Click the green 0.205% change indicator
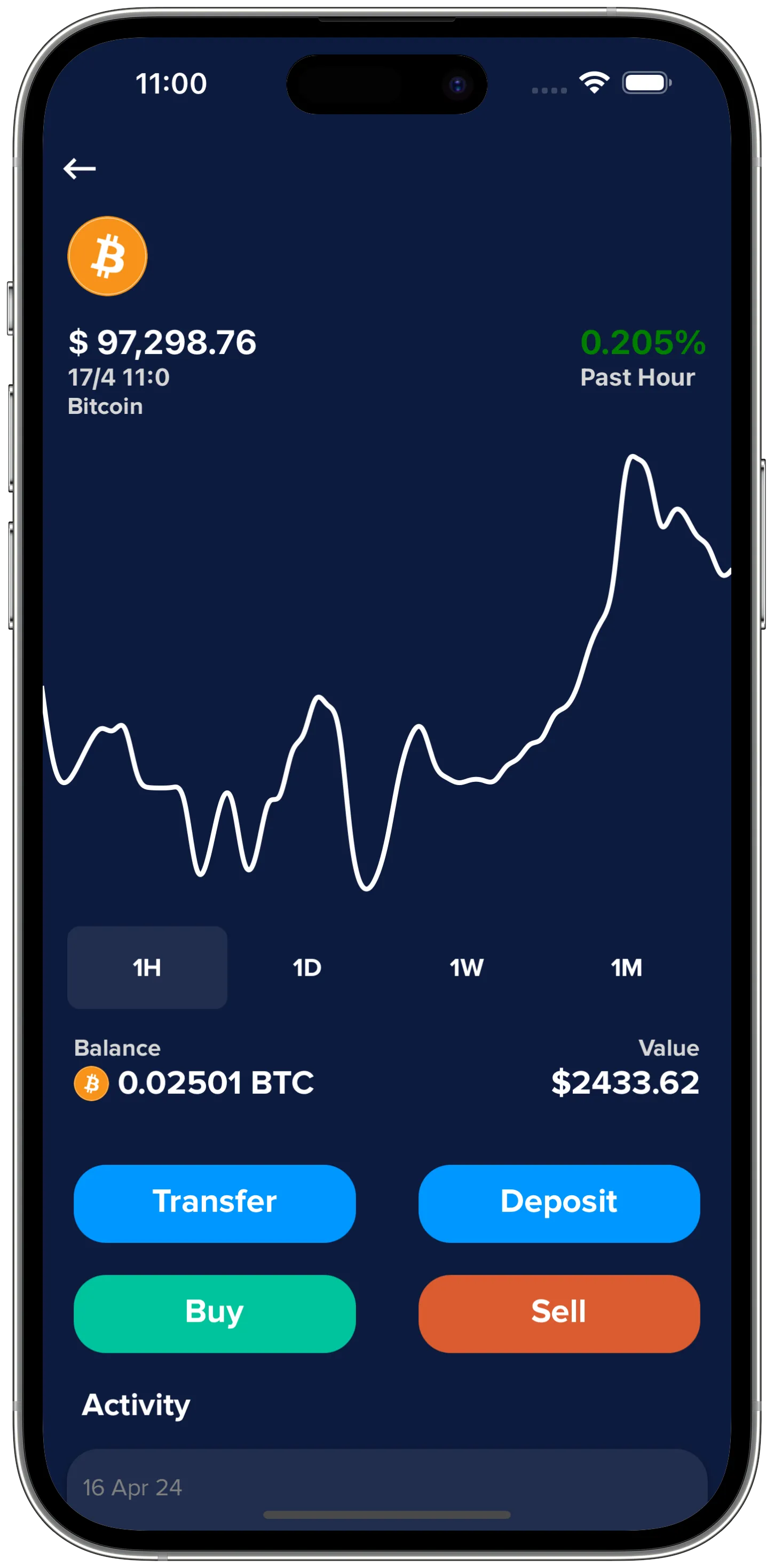This screenshot has width=774, height=1568. (643, 343)
